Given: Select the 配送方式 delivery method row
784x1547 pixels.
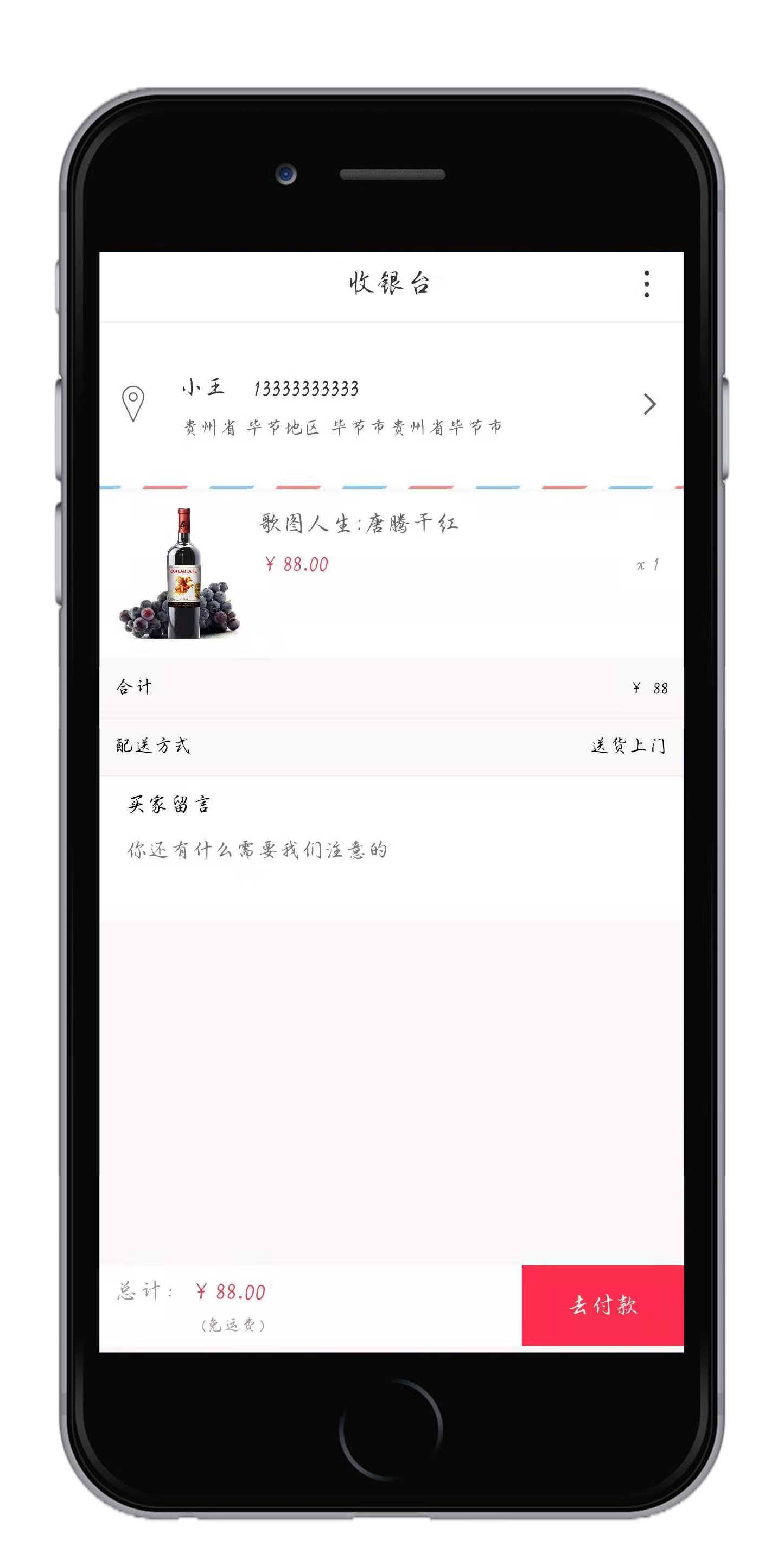Looking at the screenshot, I should tap(390, 746).
